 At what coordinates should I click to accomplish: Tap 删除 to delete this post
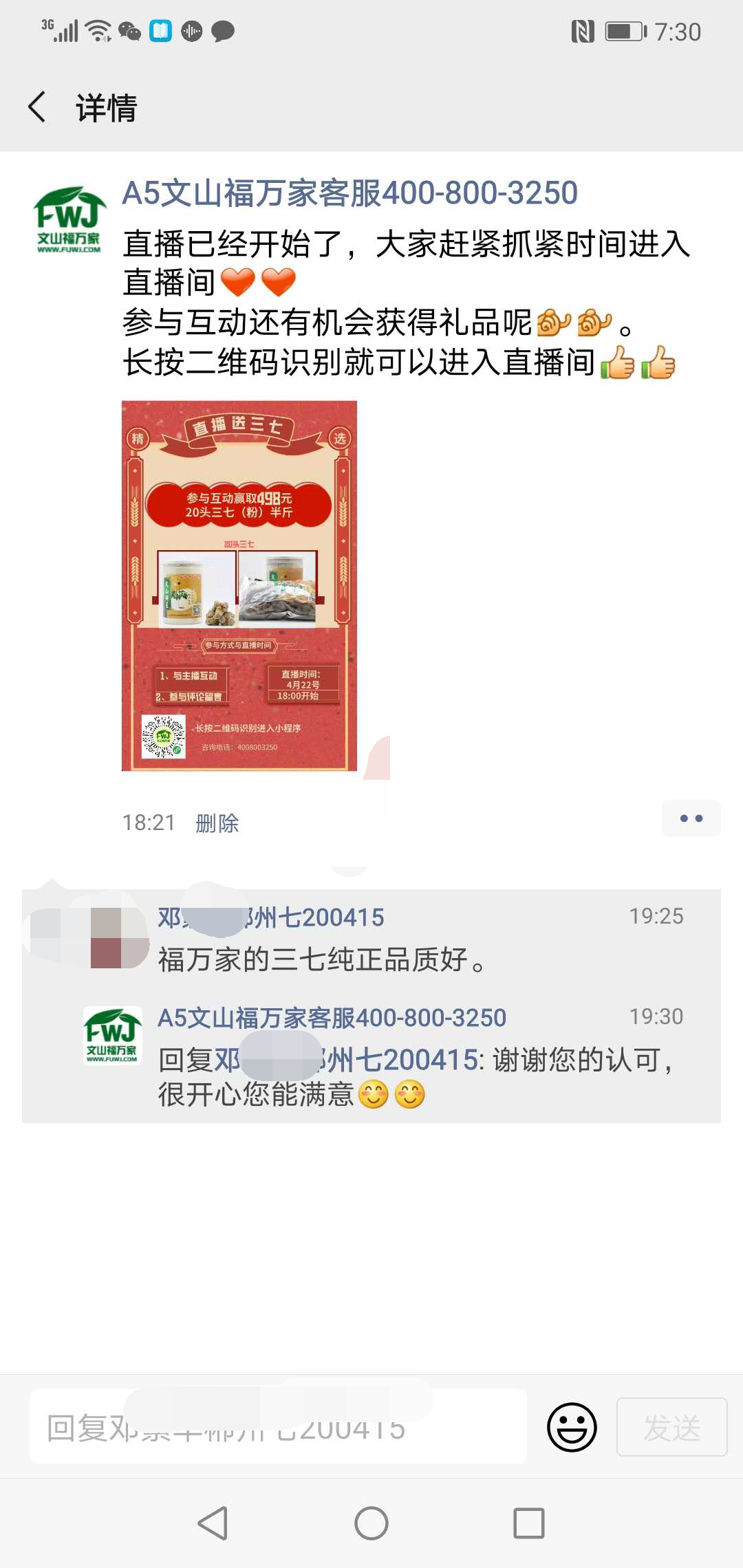pyautogui.click(x=217, y=823)
